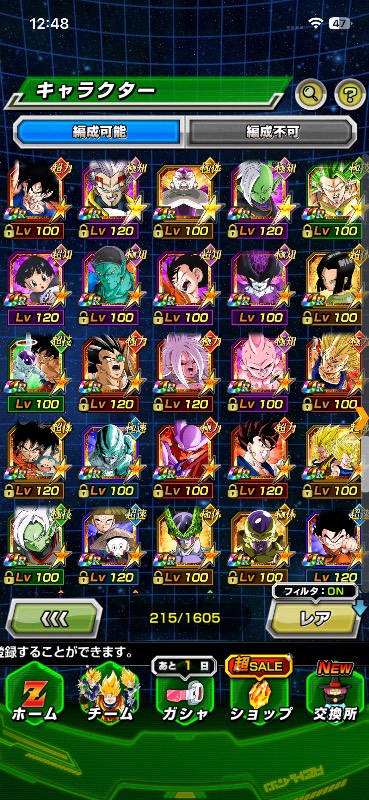Select the Goku card in the top row
Viewport: 369px width, 800px height.
click(35, 199)
